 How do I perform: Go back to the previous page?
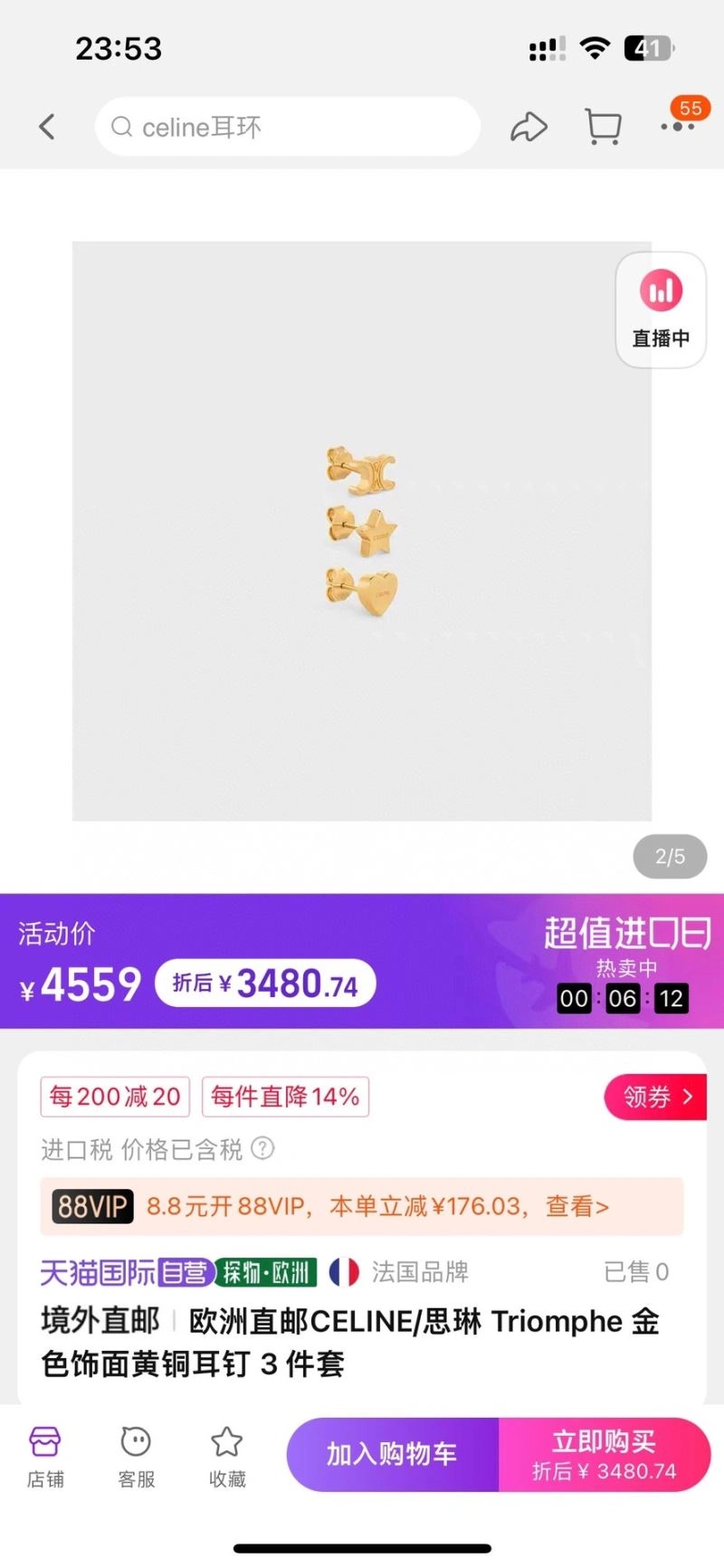pyautogui.click(x=47, y=127)
